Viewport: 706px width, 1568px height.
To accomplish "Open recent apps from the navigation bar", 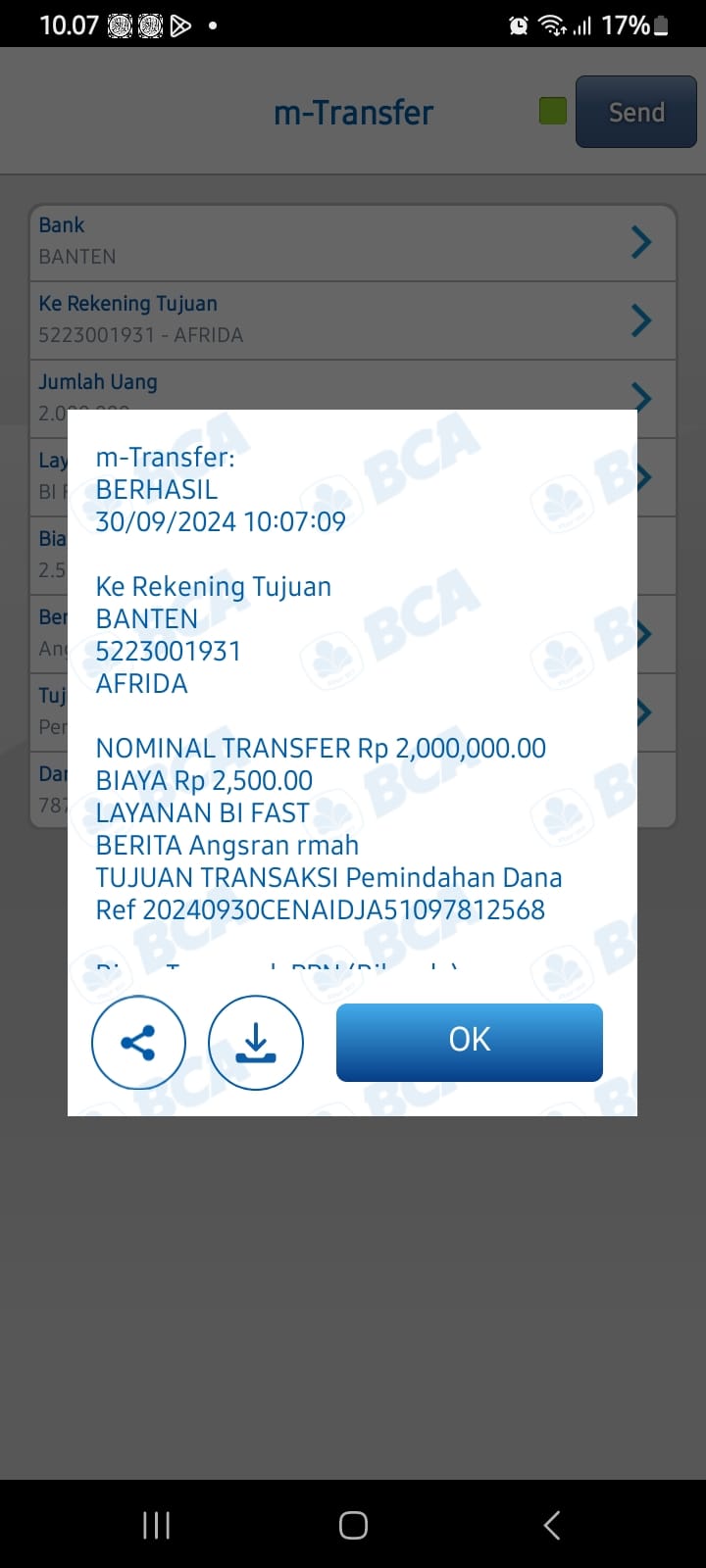I will point(155,1525).
